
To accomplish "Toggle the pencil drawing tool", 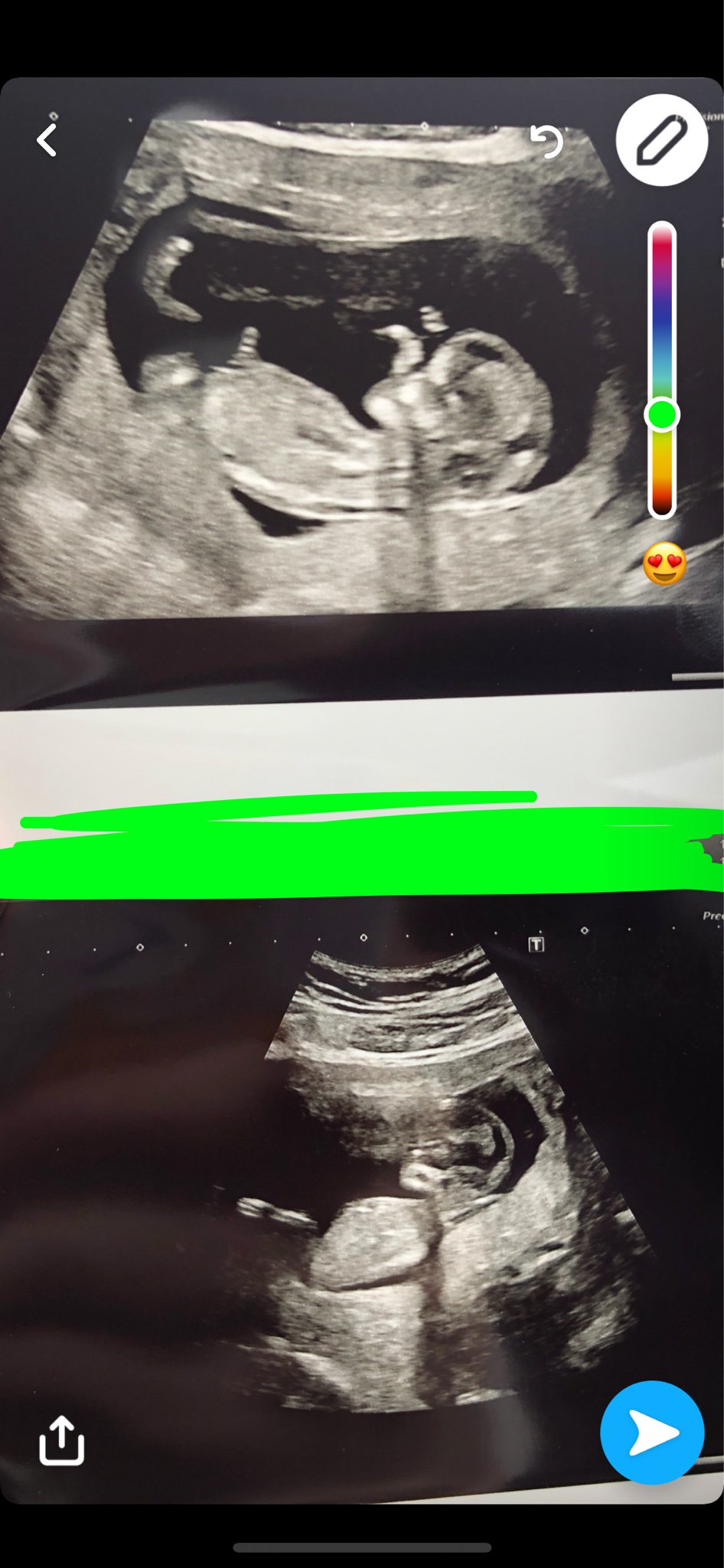I will point(661,140).
